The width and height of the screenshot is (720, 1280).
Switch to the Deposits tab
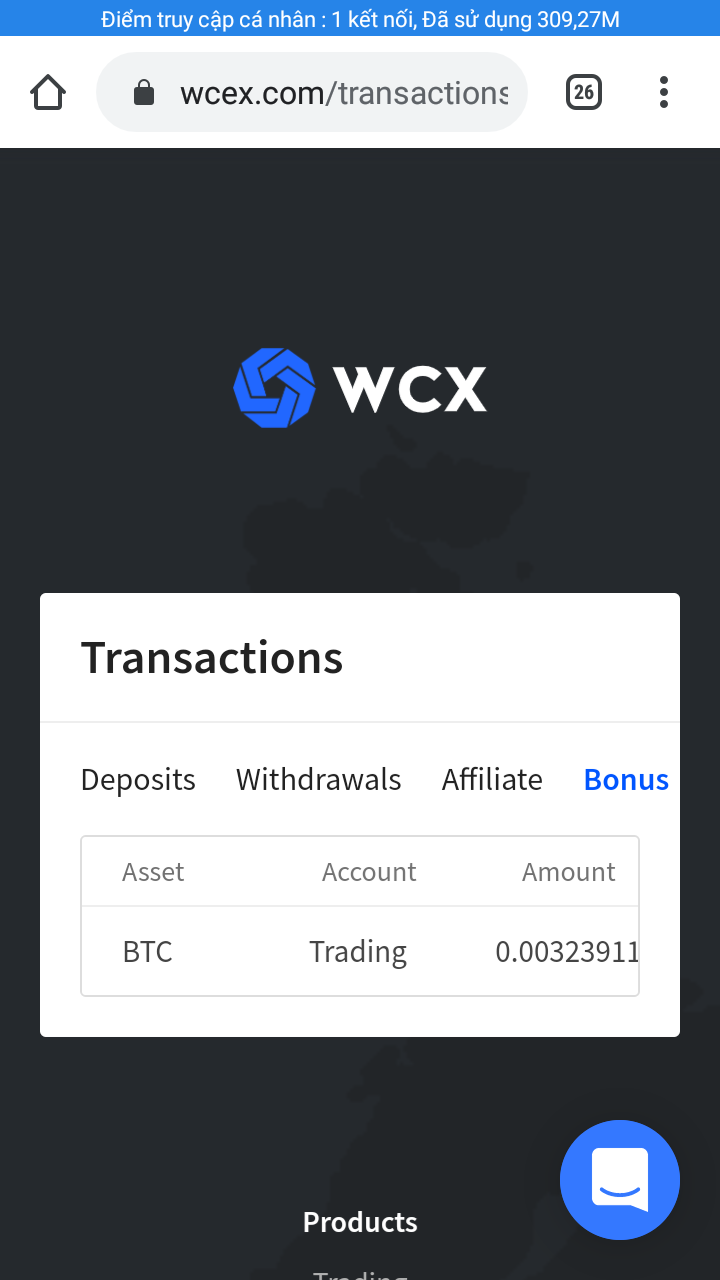[x=138, y=780]
